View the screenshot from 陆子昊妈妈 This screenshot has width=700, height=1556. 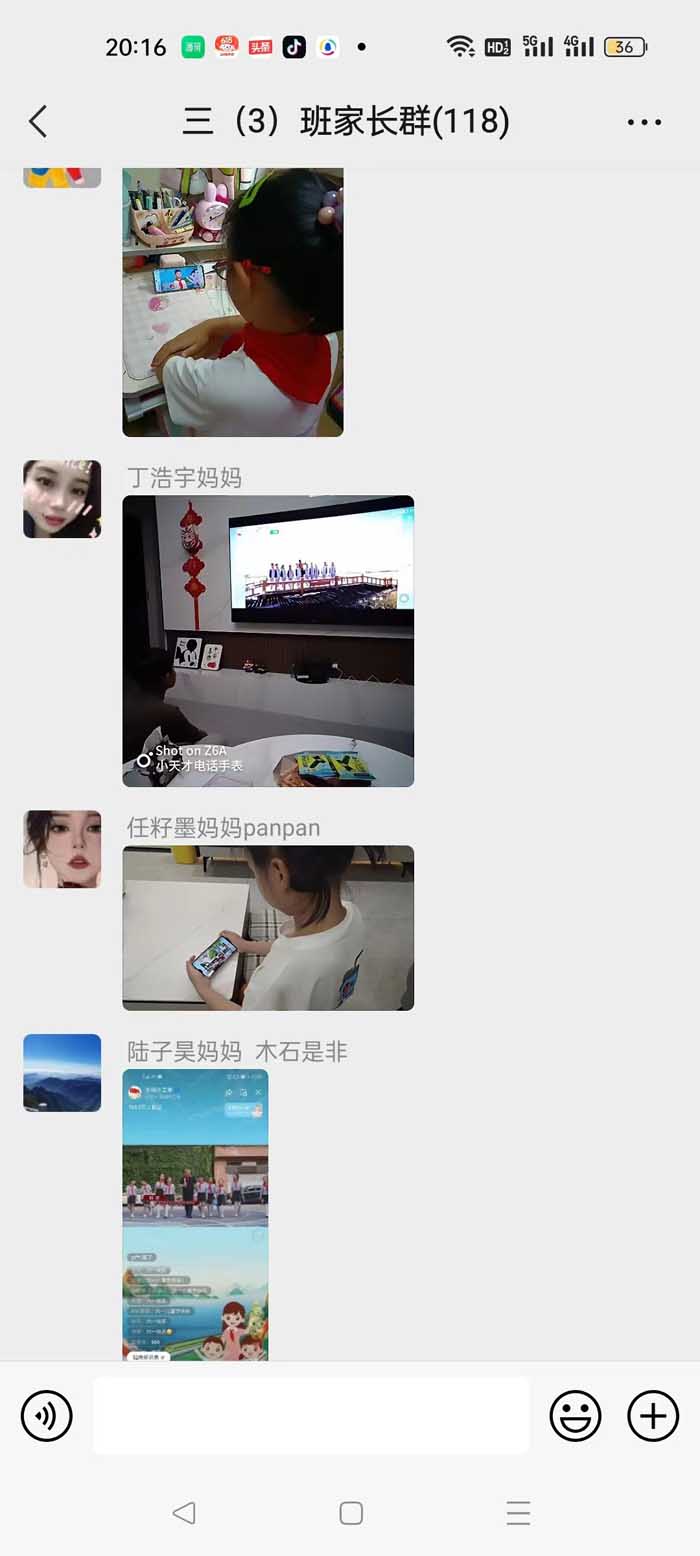click(195, 1214)
